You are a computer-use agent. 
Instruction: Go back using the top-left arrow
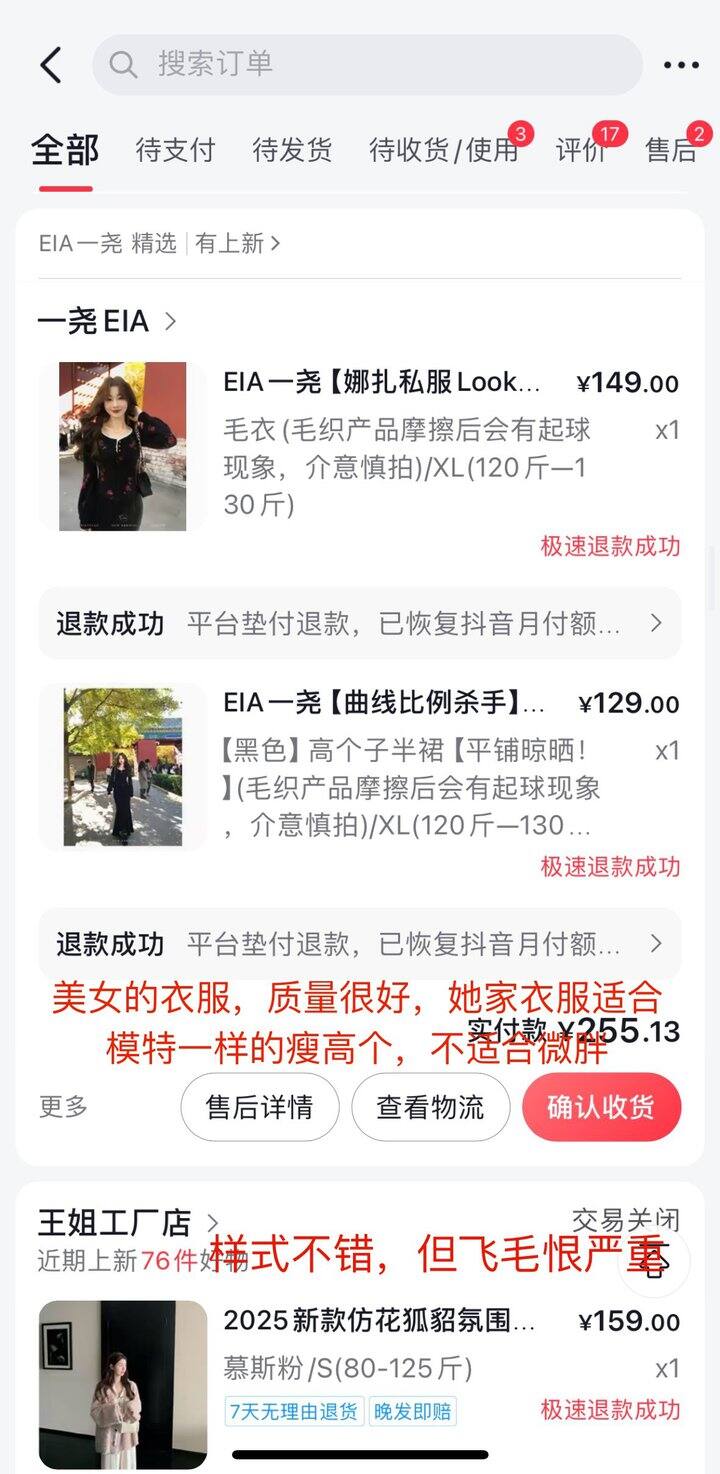point(51,65)
